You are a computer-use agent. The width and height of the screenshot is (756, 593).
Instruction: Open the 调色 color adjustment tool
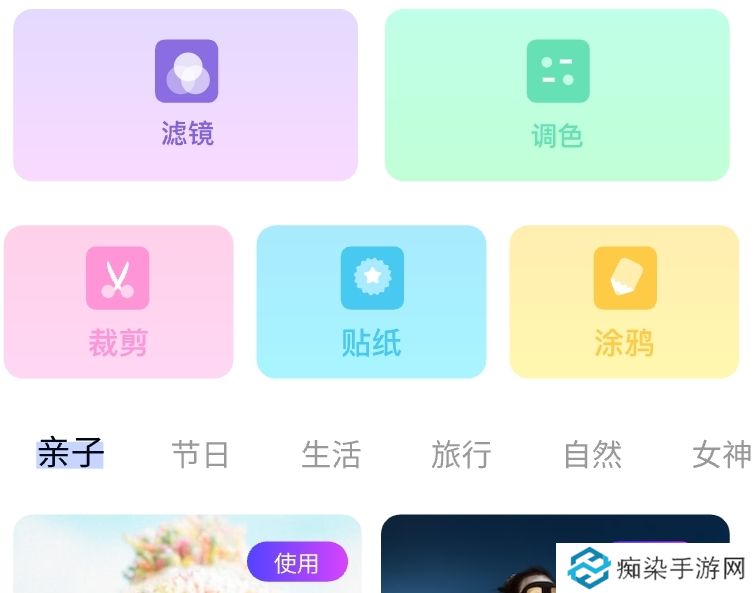click(x=557, y=95)
